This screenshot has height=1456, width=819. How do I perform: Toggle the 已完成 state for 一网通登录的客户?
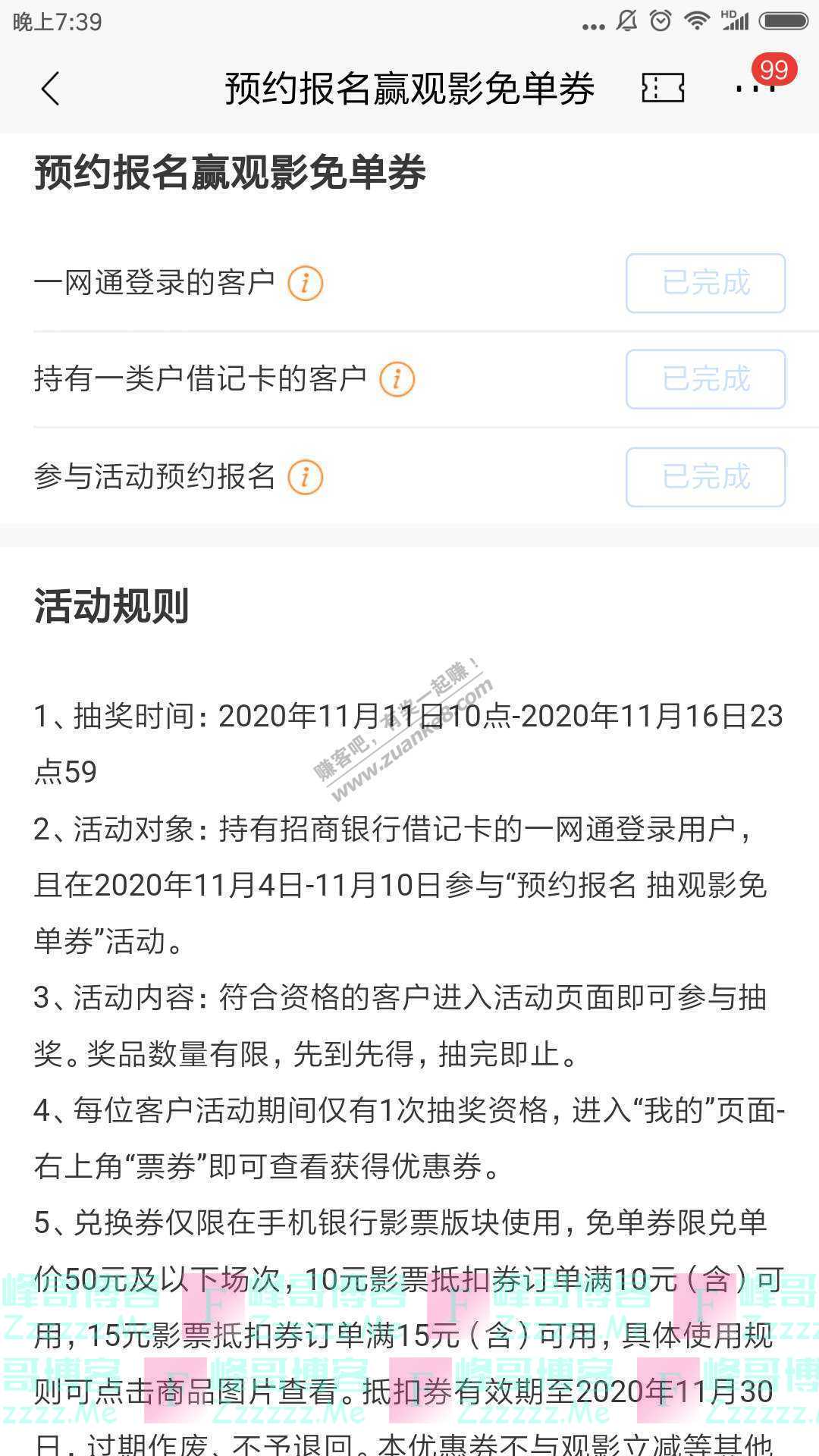[704, 284]
